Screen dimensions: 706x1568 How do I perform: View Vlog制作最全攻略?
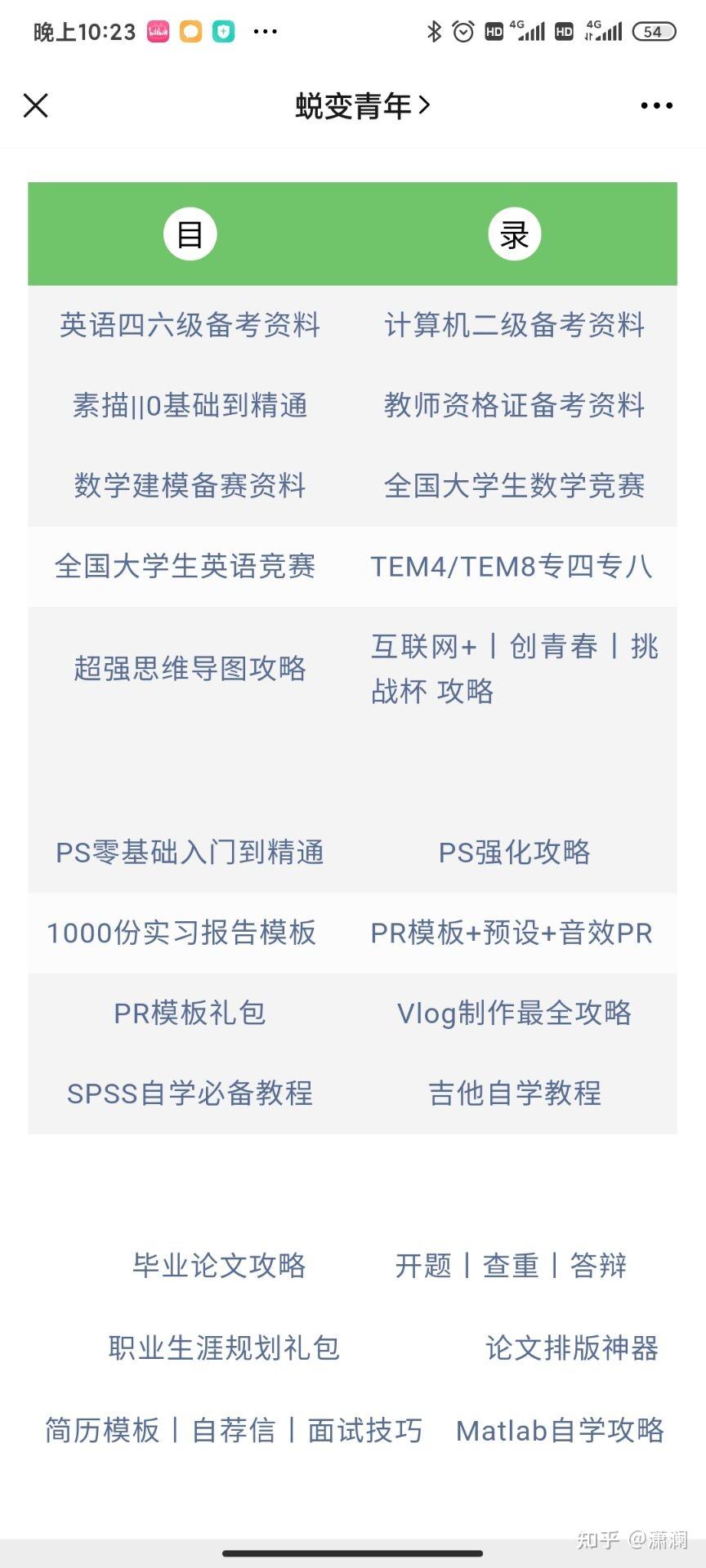[515, 1013]
